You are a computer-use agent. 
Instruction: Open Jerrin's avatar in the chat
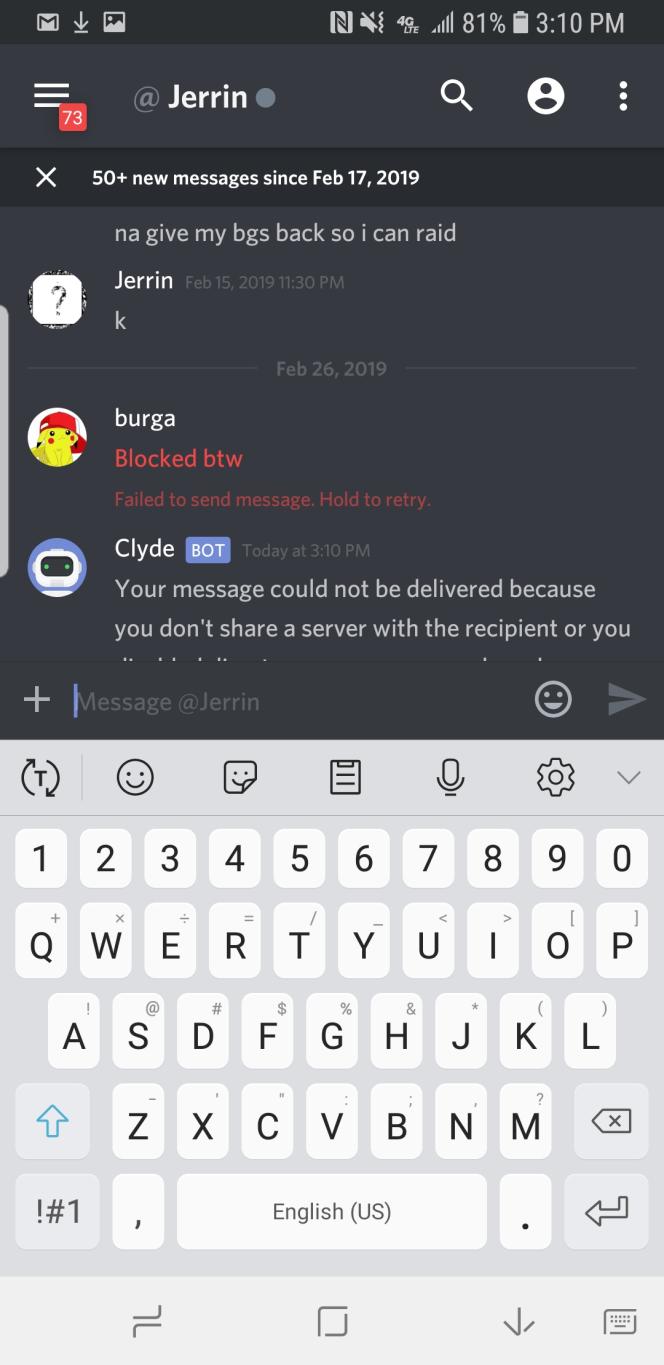57,298
